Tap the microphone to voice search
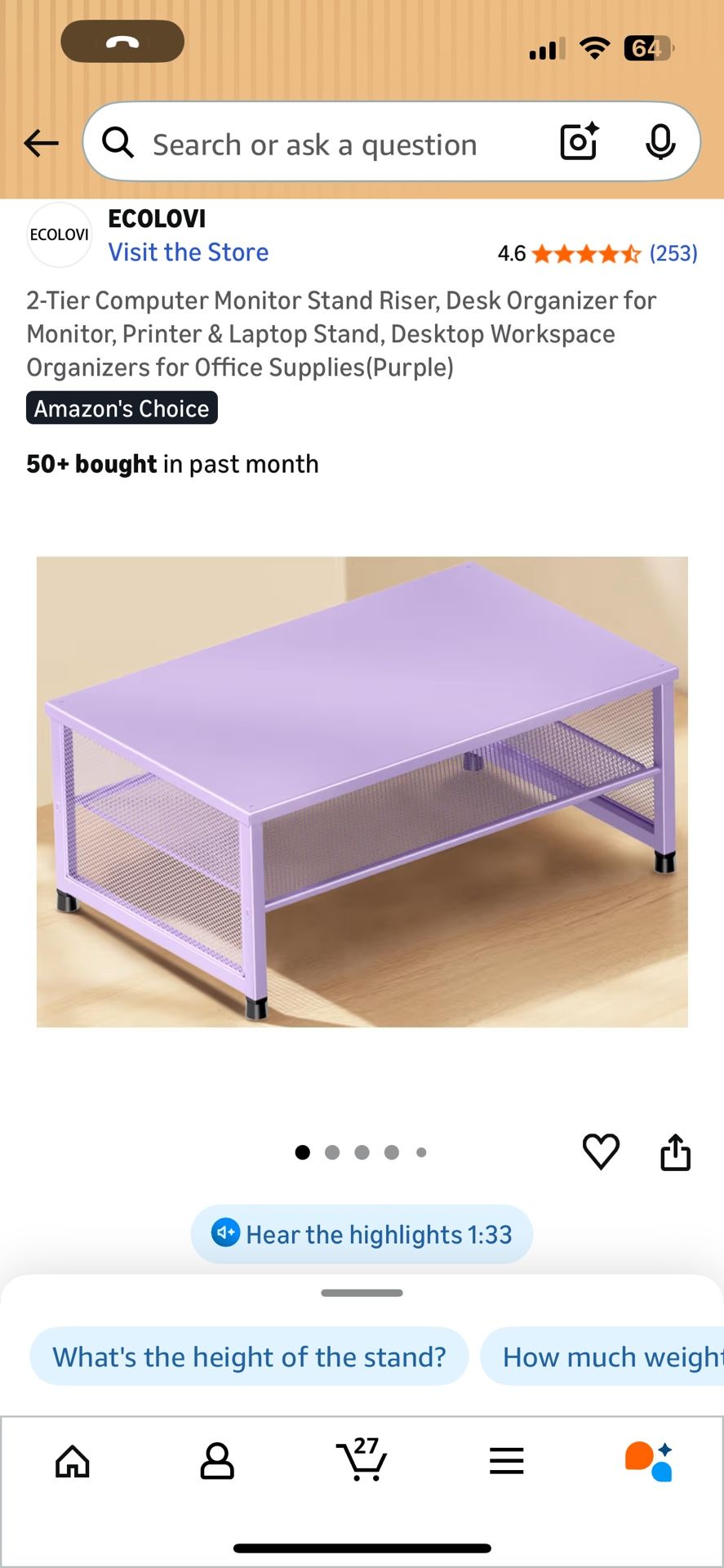Viewport: 724px width, 1568px height. point(661,141)
